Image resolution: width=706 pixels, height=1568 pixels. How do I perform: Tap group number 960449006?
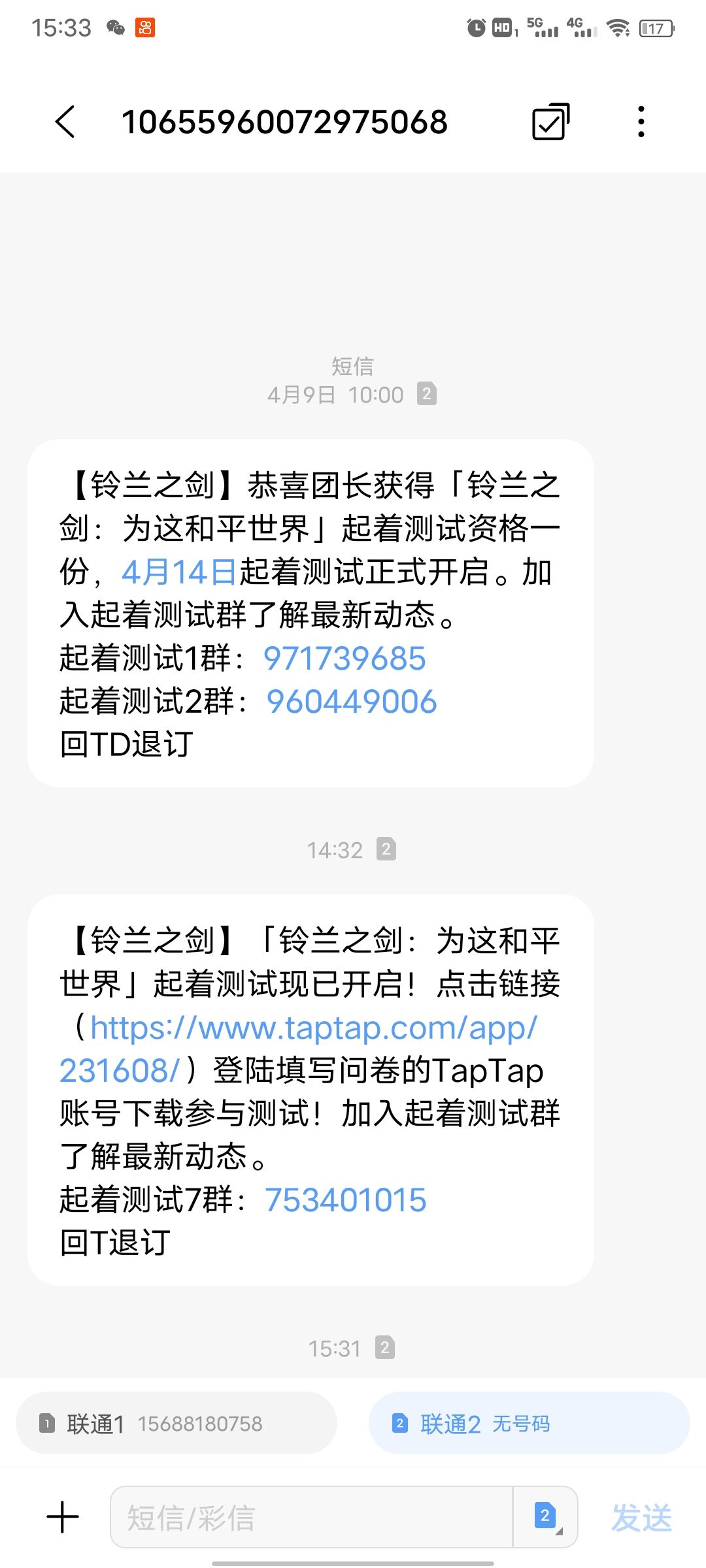pos(352,701)
